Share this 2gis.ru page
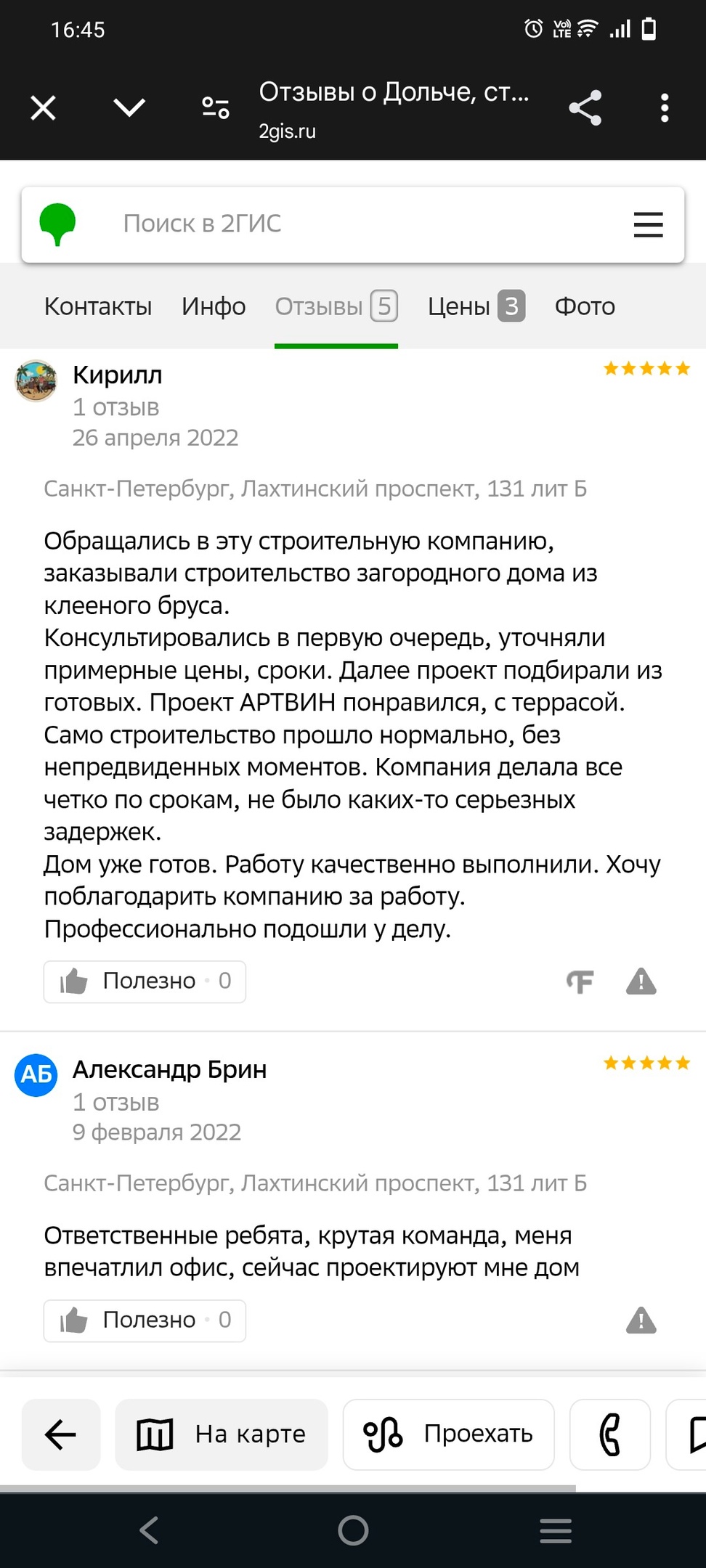706x1568 pixels. tap(585, 109)
